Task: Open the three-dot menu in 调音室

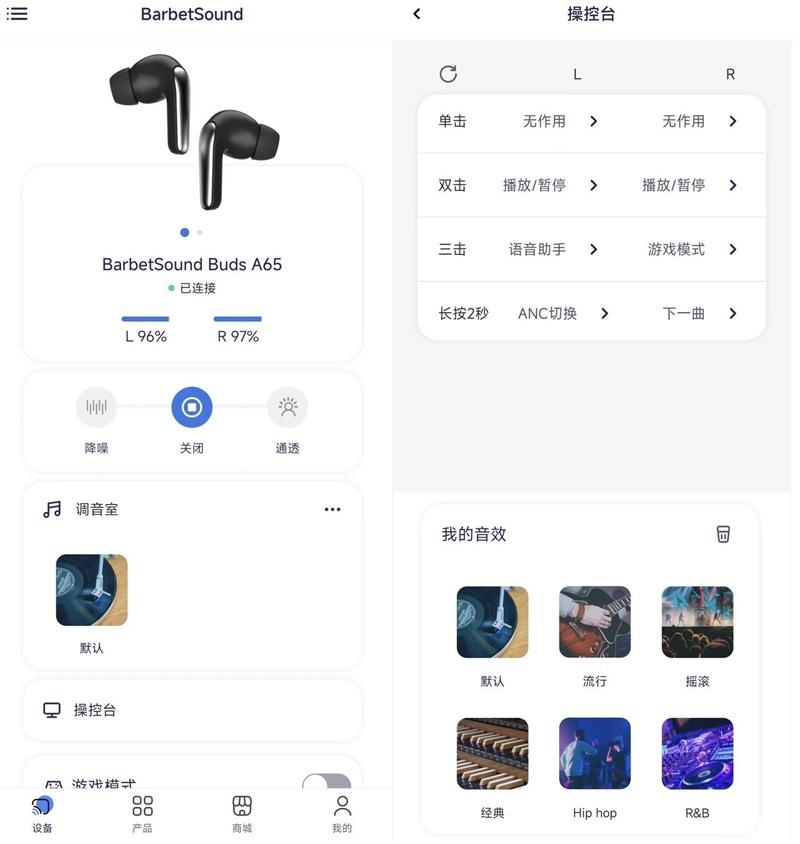Action: coord(333,509)
